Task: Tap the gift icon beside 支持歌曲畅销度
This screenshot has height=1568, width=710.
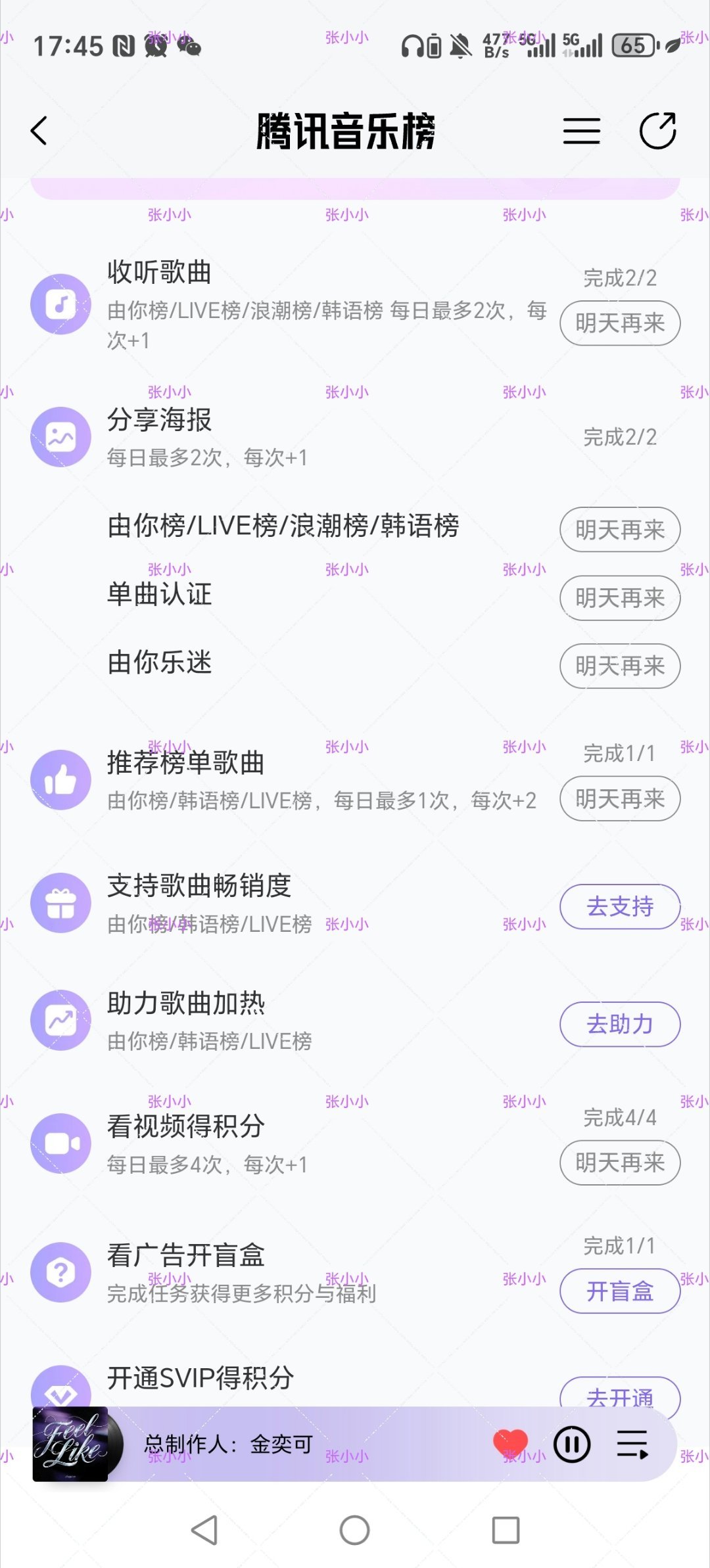Action: coord(60,902)
